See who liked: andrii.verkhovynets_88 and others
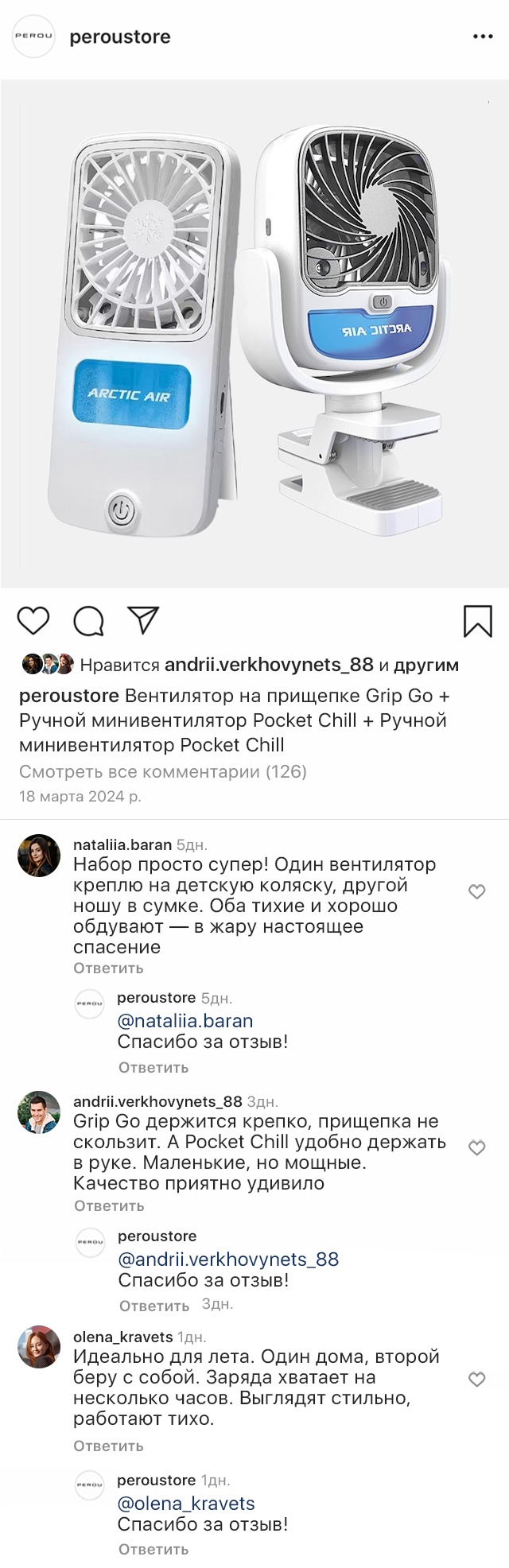This screenshot has width=509, height=1568. click(269, 665)
